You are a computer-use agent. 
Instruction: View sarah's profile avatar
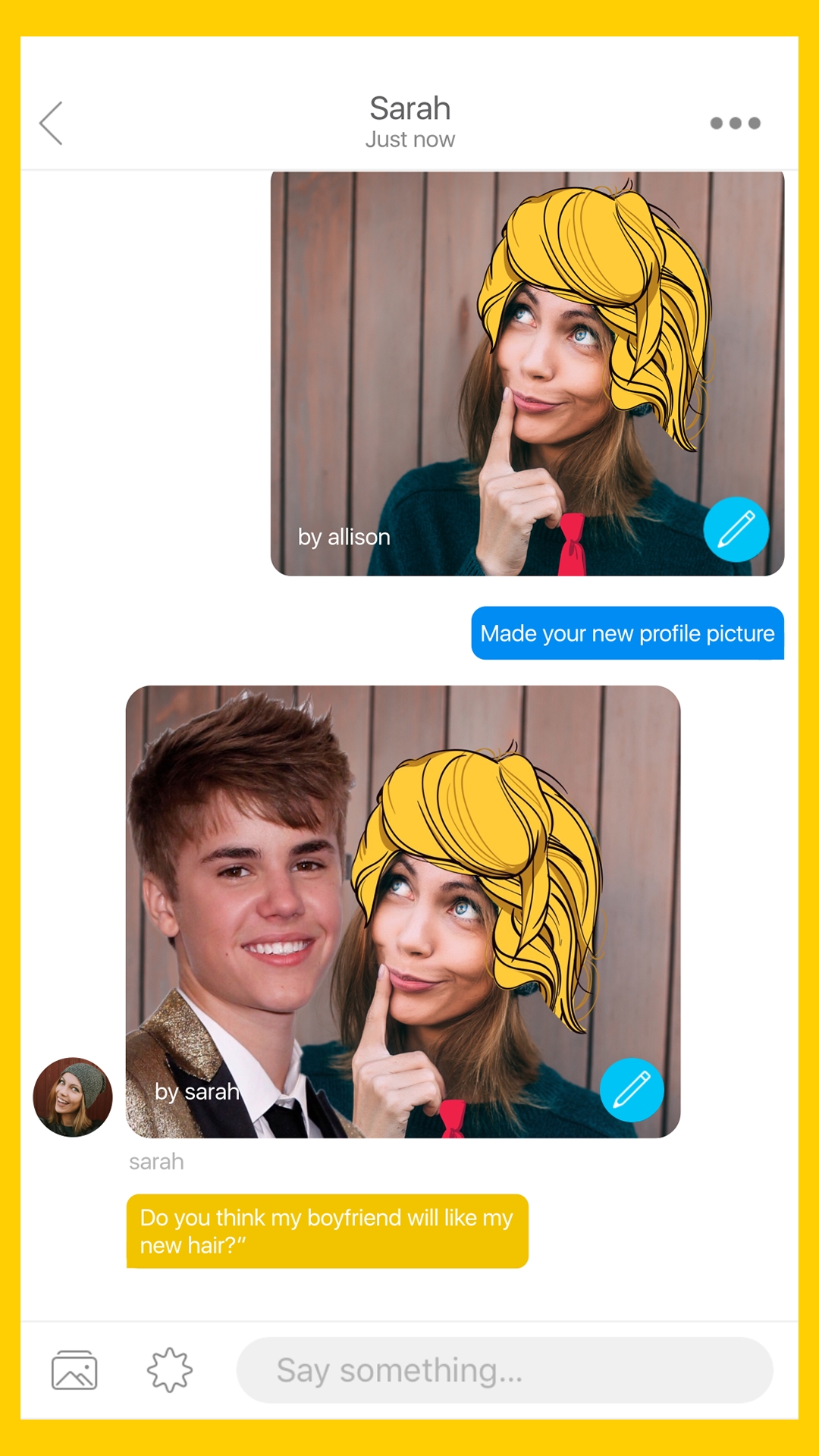coord(73,1097)
